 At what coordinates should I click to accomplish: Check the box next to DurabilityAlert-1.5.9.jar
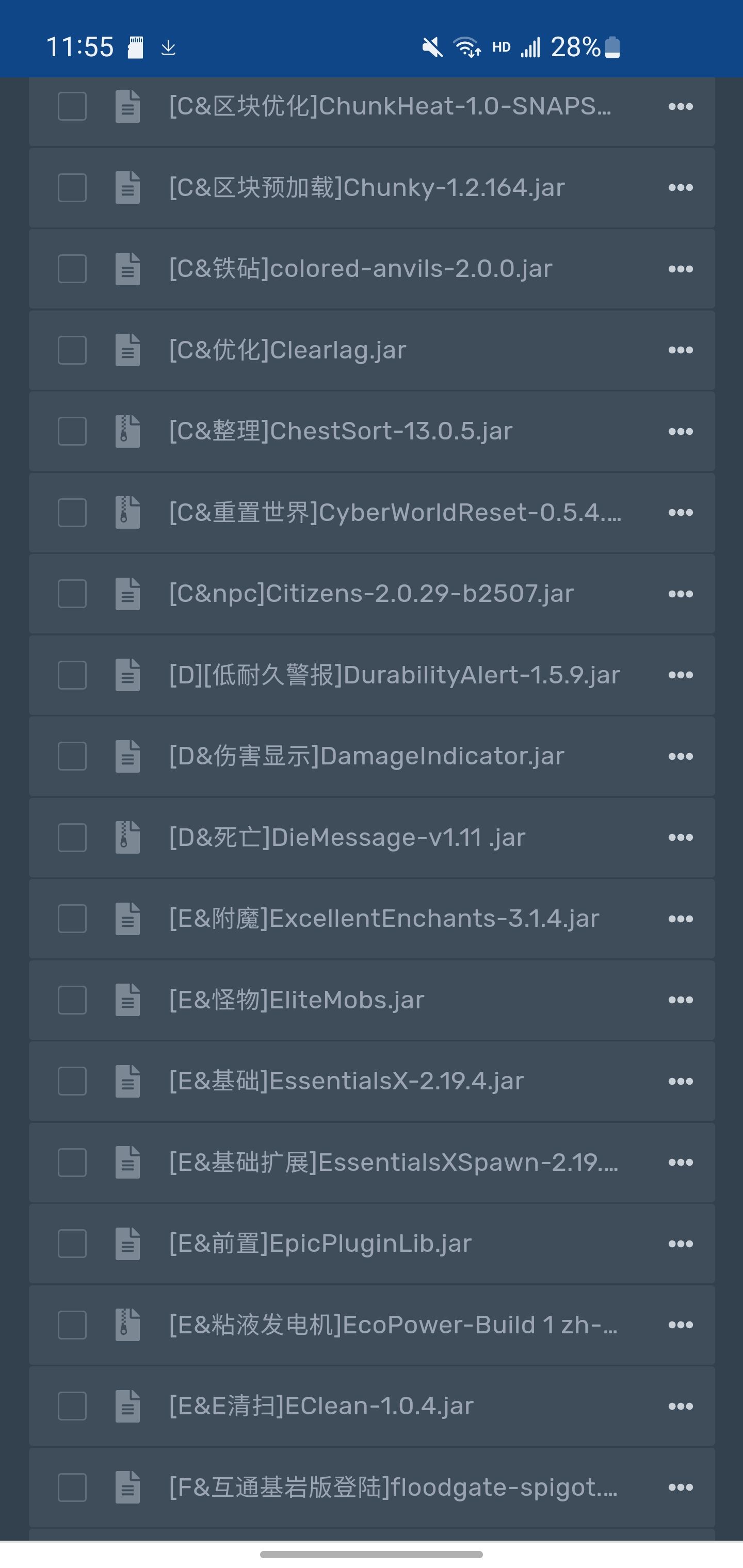coord(72,675)
